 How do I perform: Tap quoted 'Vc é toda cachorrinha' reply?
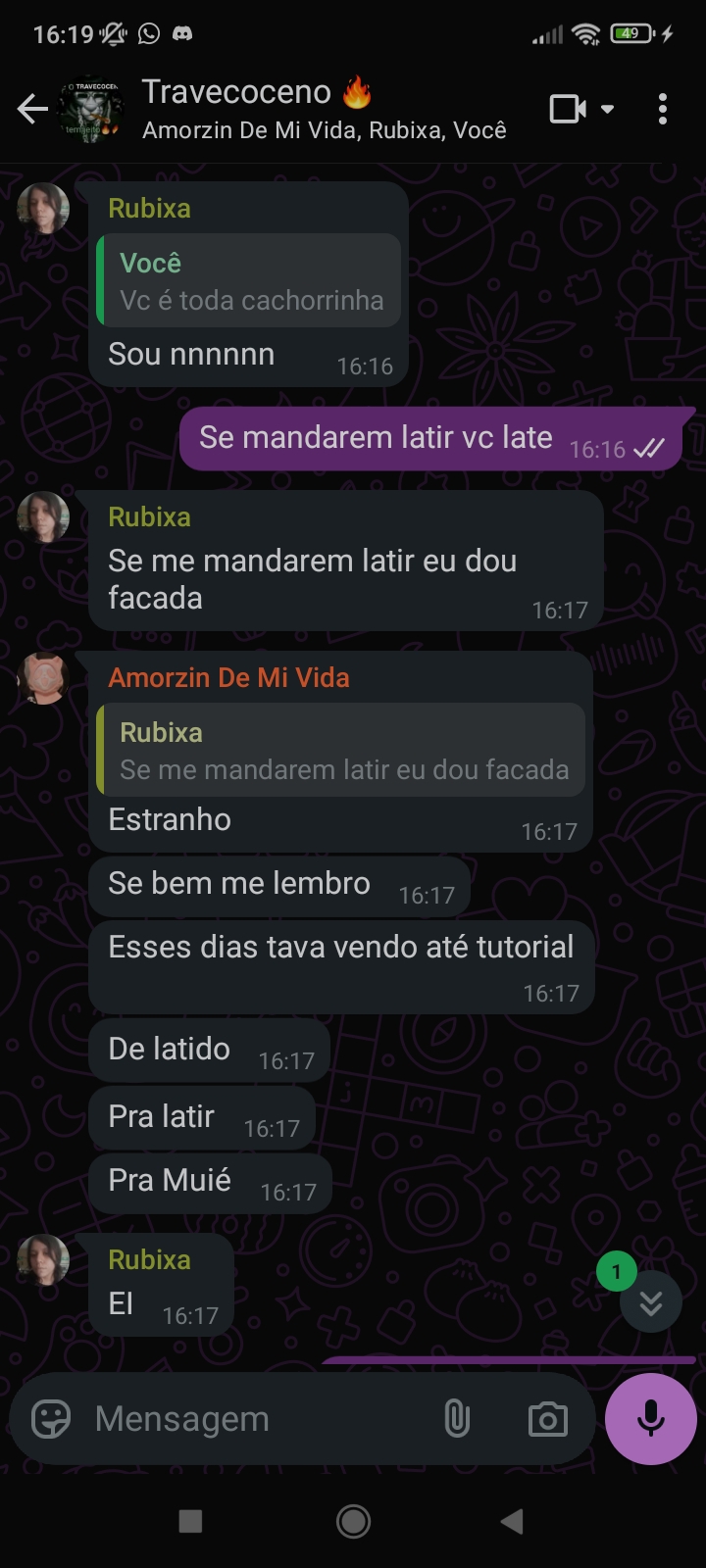(249, 280)
